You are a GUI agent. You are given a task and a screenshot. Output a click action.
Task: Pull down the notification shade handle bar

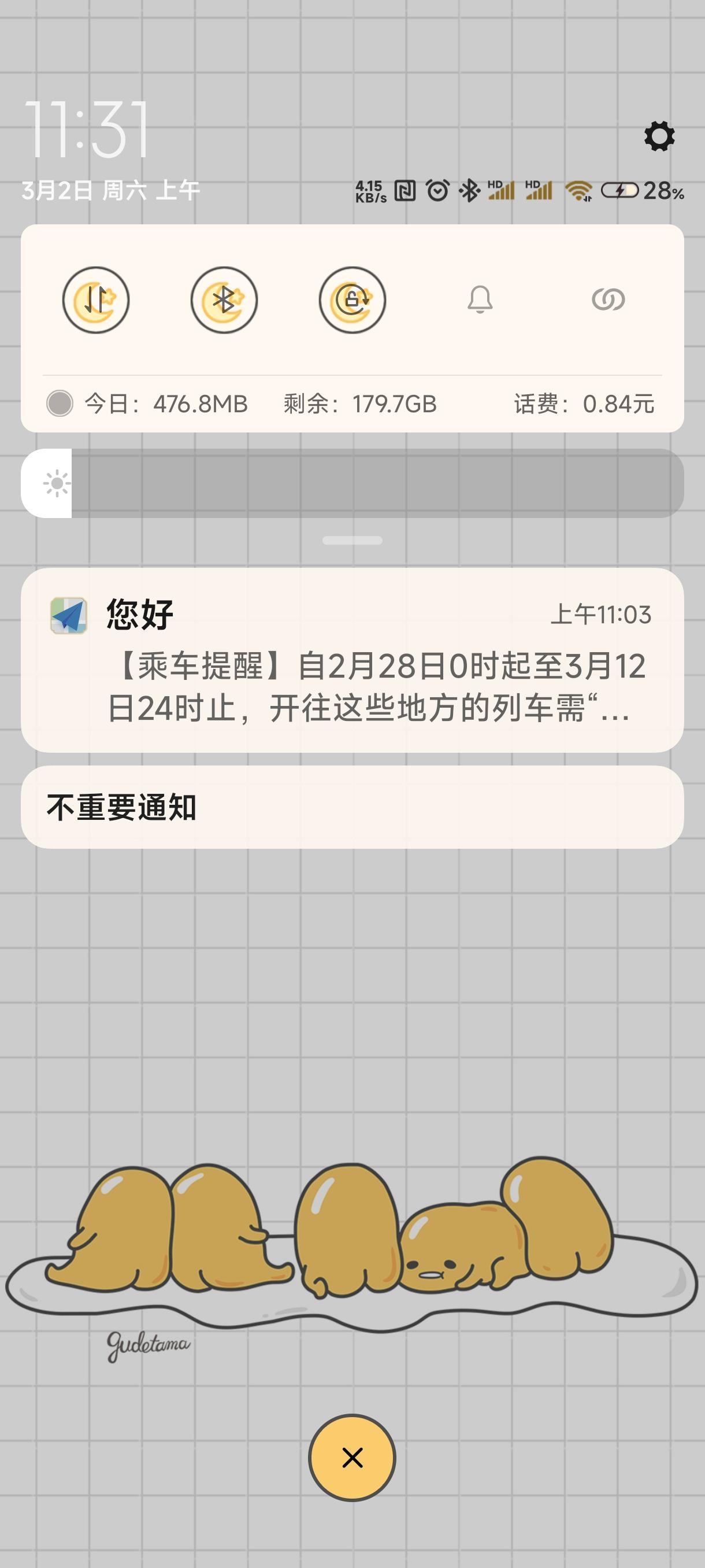point(352,539)
